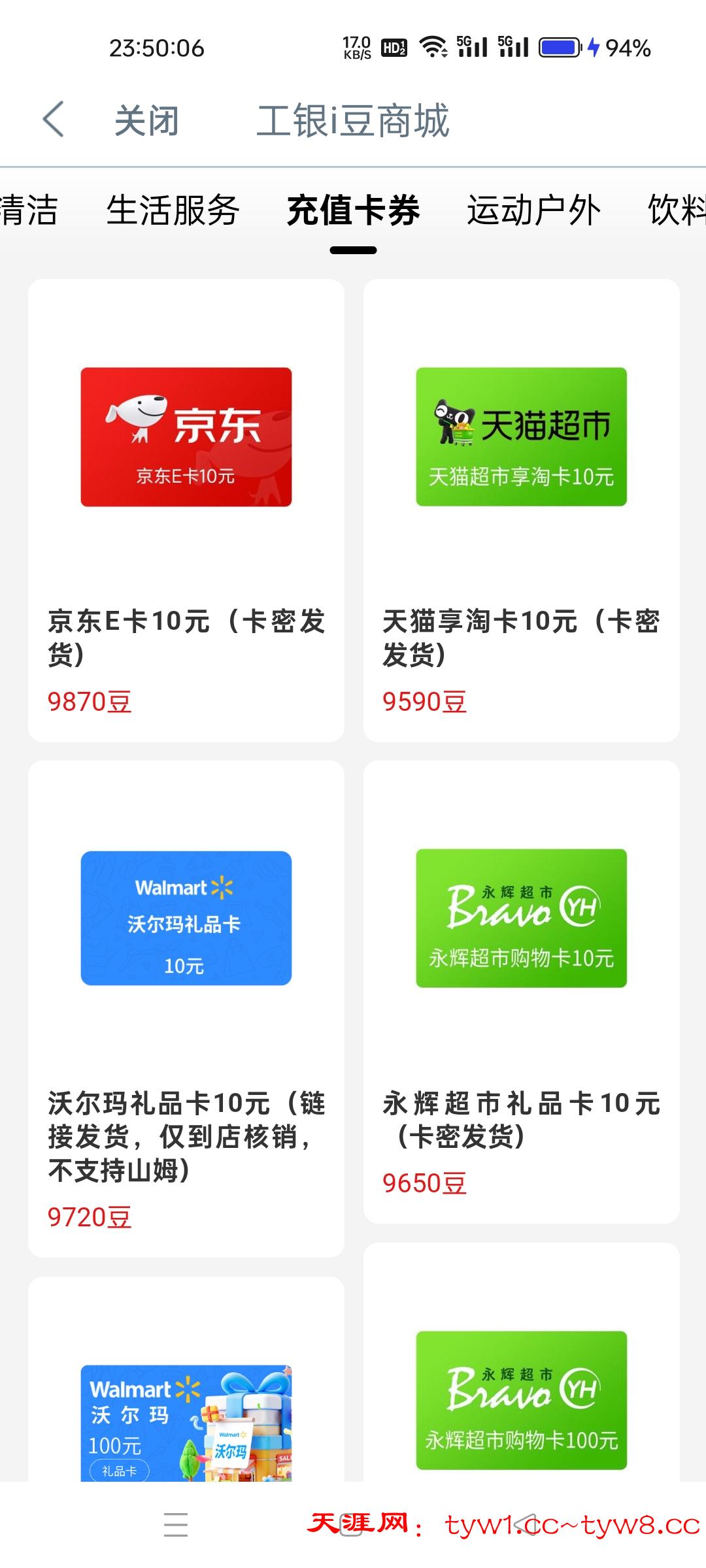The image size is (706, 1568).
Task: Open the 运动户外 category tab
Action: 533,210
